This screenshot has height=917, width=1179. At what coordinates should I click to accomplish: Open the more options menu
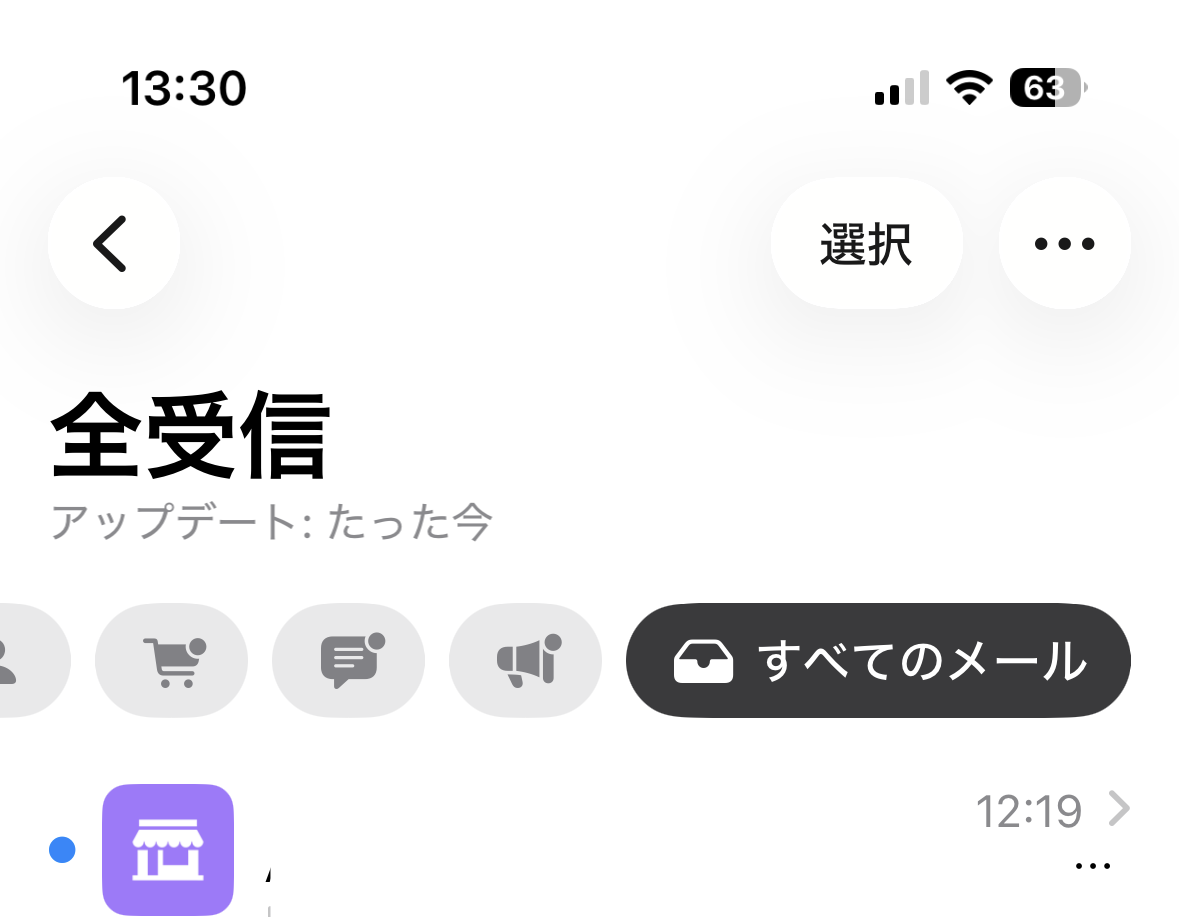pos(1064,243)
